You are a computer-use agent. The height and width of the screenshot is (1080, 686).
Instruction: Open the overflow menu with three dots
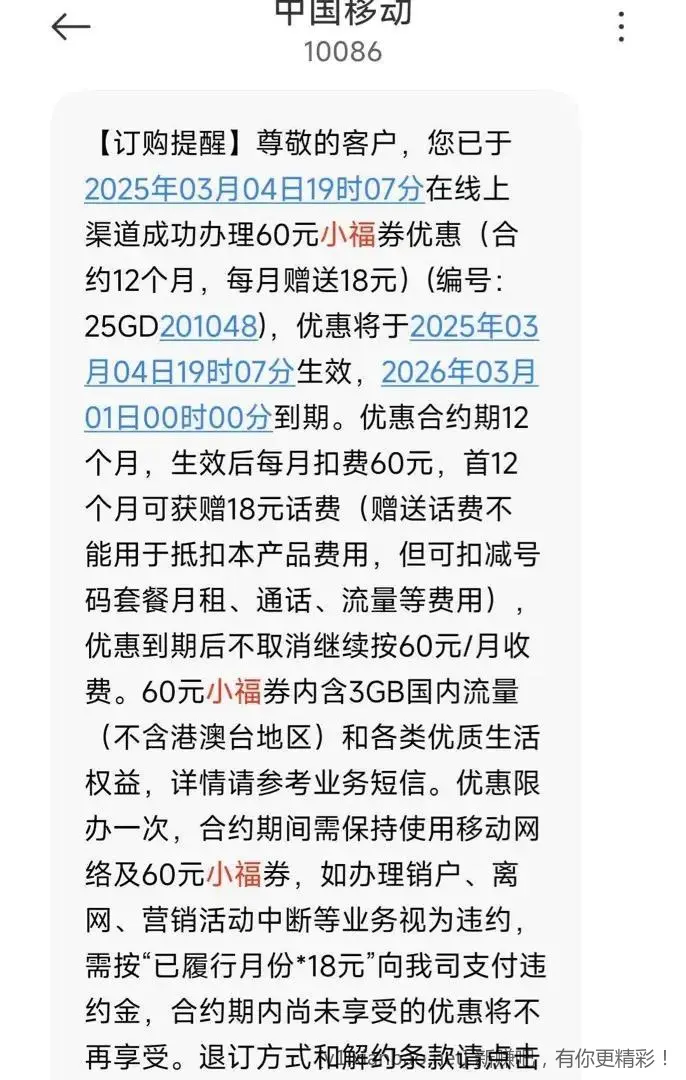(622, 27)
